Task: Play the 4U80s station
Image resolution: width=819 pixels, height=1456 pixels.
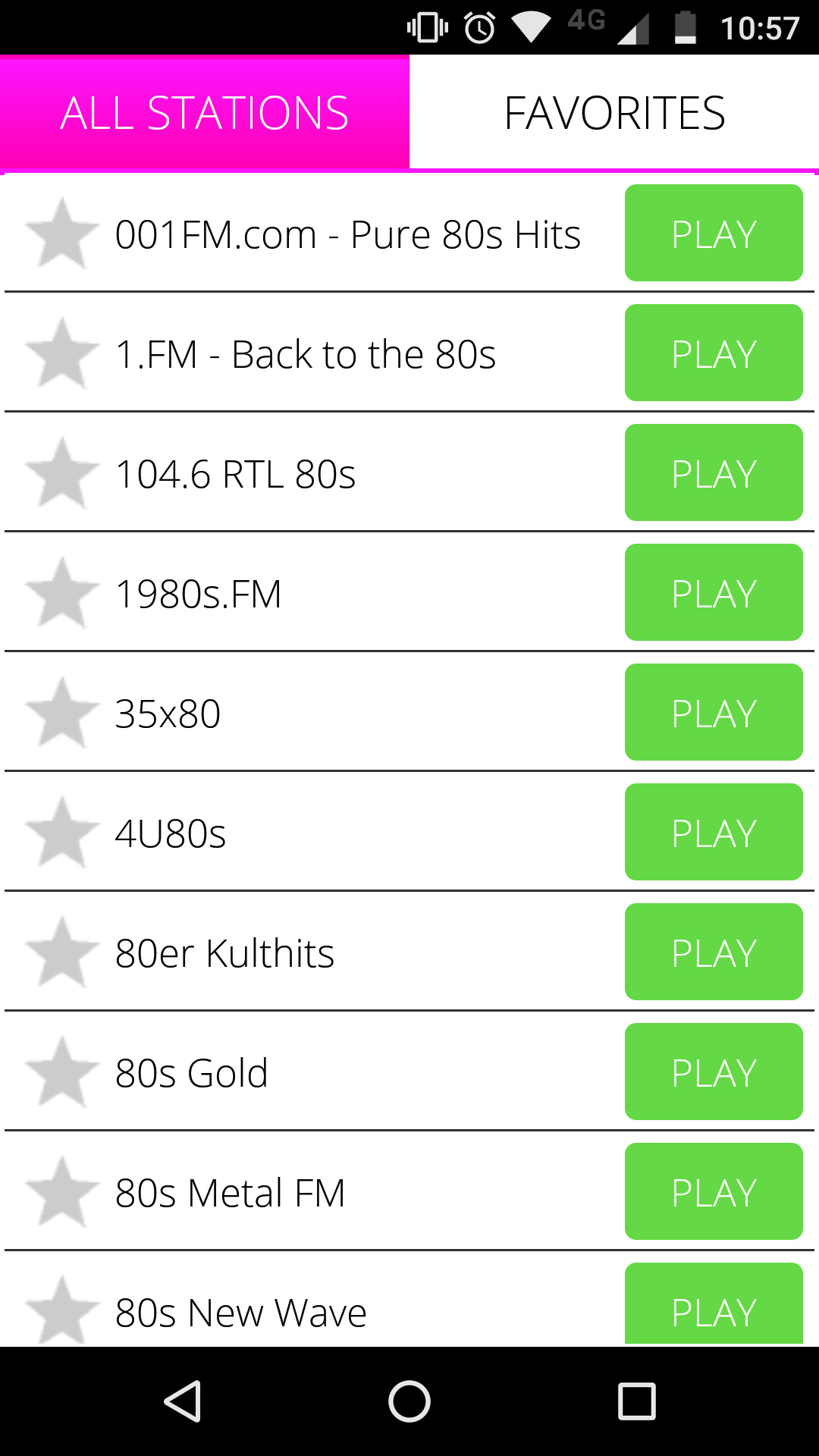Action: [x=714, y=832]
